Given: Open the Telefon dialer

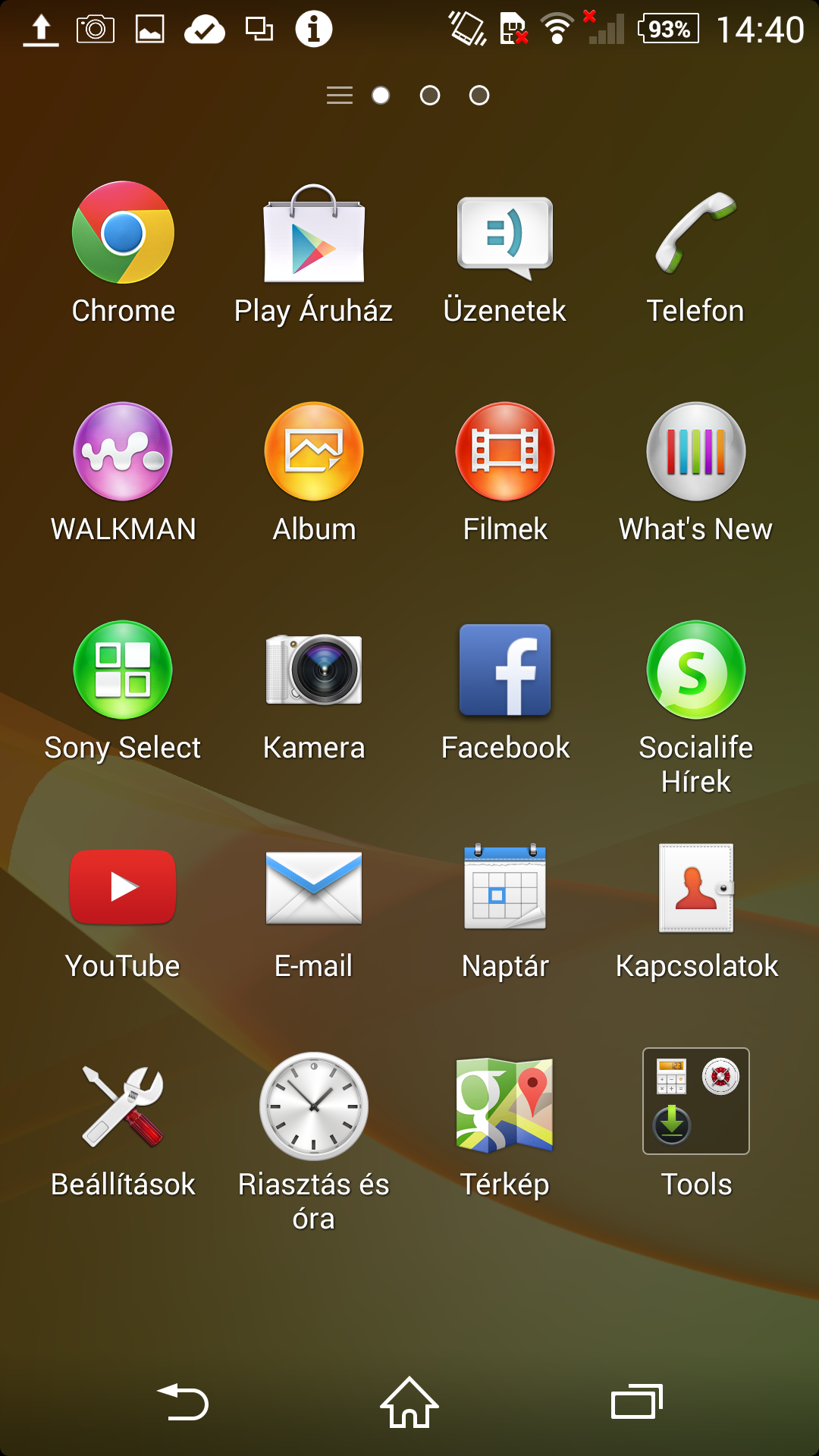Looking at the screenshot, I should (696, 233).
